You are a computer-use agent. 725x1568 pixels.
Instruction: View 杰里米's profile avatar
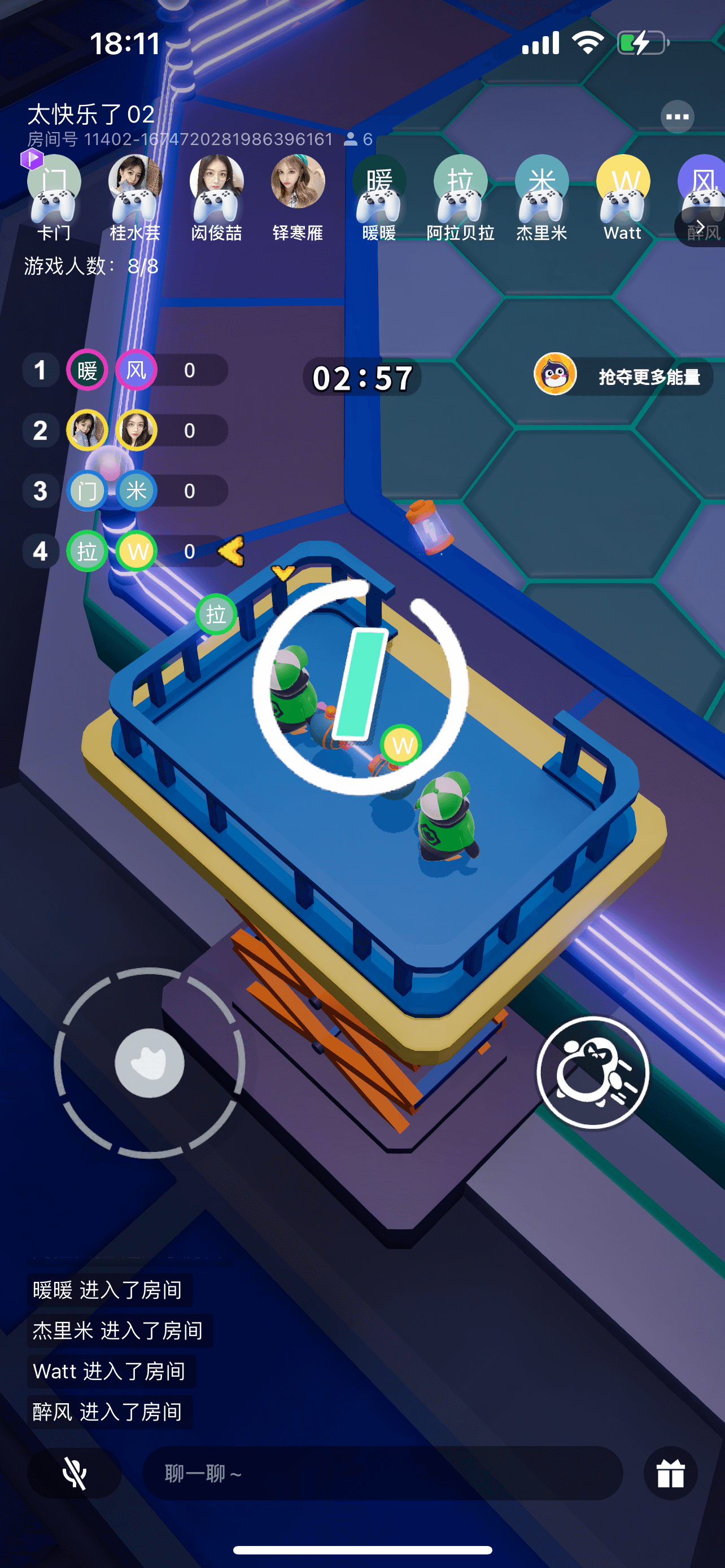click(541, 182)
